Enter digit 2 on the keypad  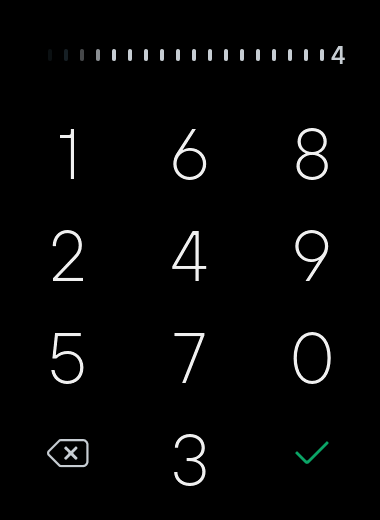[68, 256]
